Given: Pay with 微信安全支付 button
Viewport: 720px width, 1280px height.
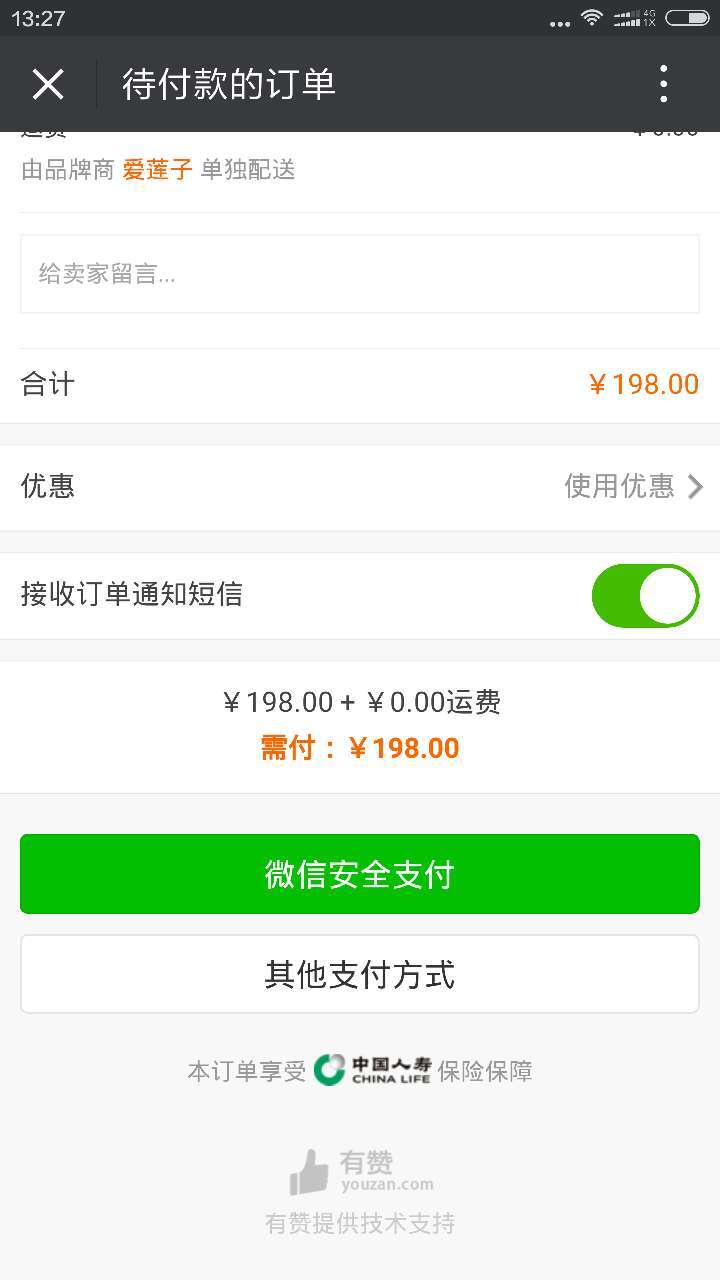Looking at the screenshot, I should pos(360,874).
